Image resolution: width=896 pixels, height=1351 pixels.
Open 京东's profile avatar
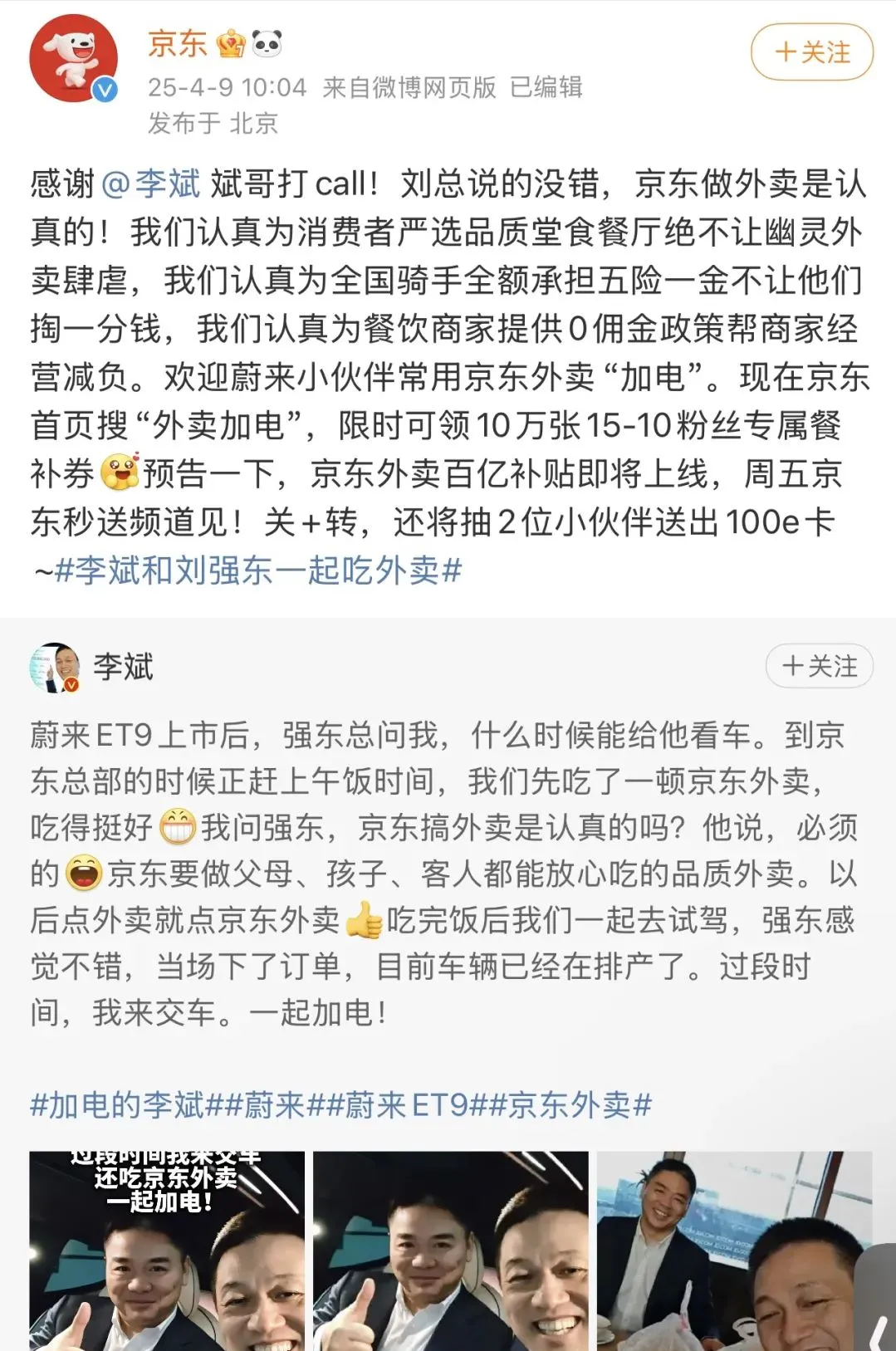click(73, 58)
